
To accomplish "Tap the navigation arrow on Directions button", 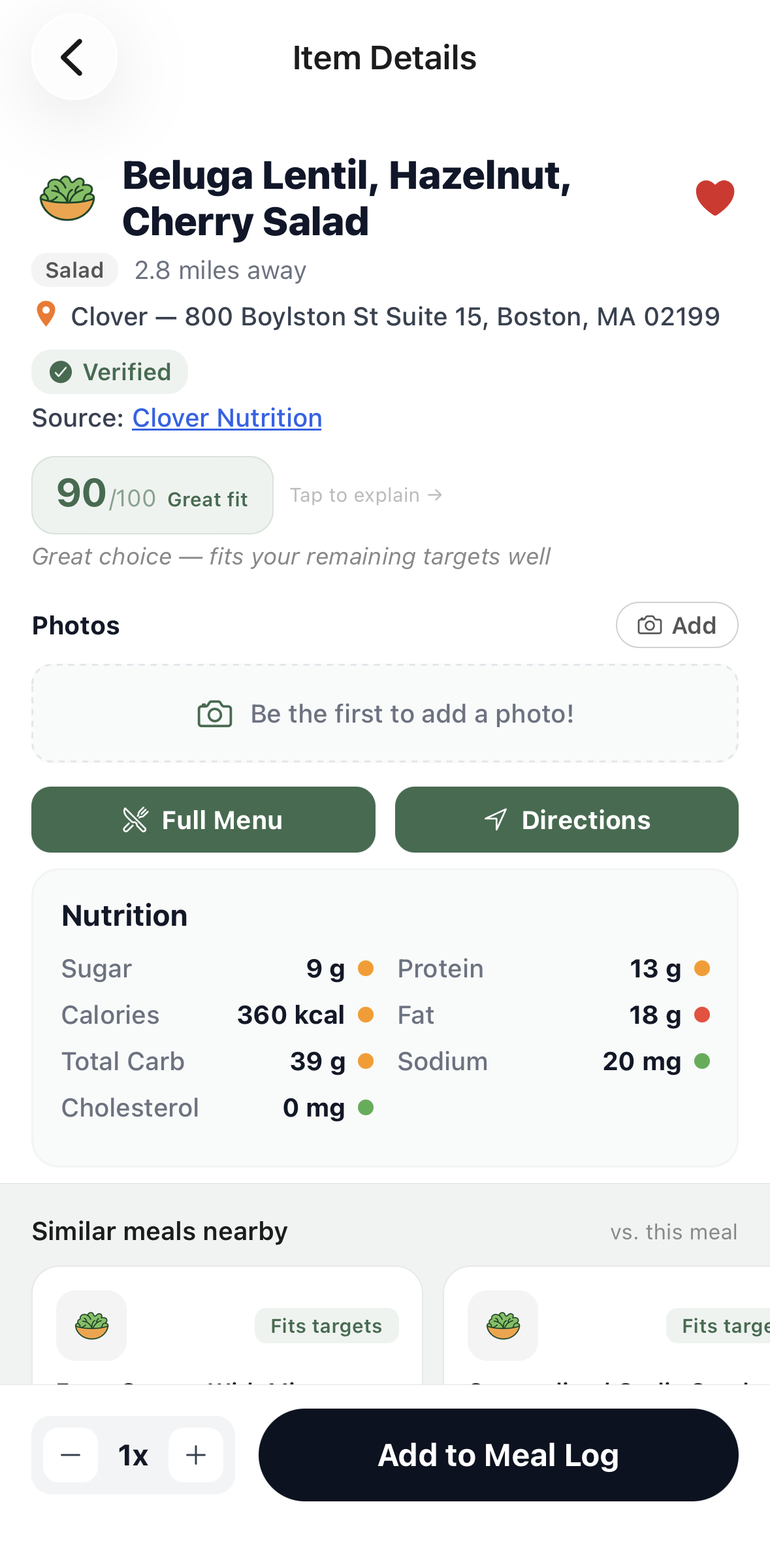I will (496, 819).
